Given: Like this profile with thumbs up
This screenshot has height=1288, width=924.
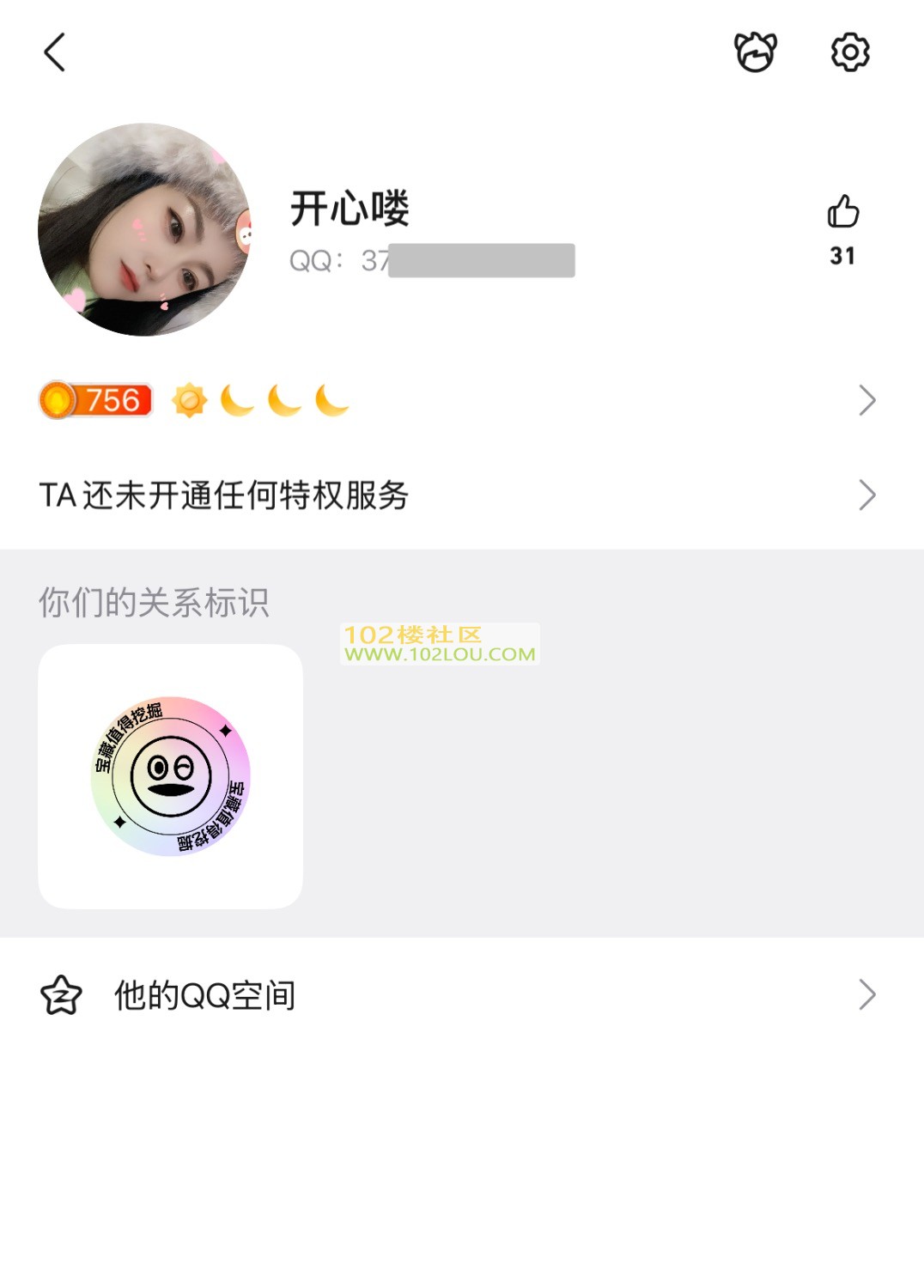Looking at the screenshot, I should (x=842, y=212).
